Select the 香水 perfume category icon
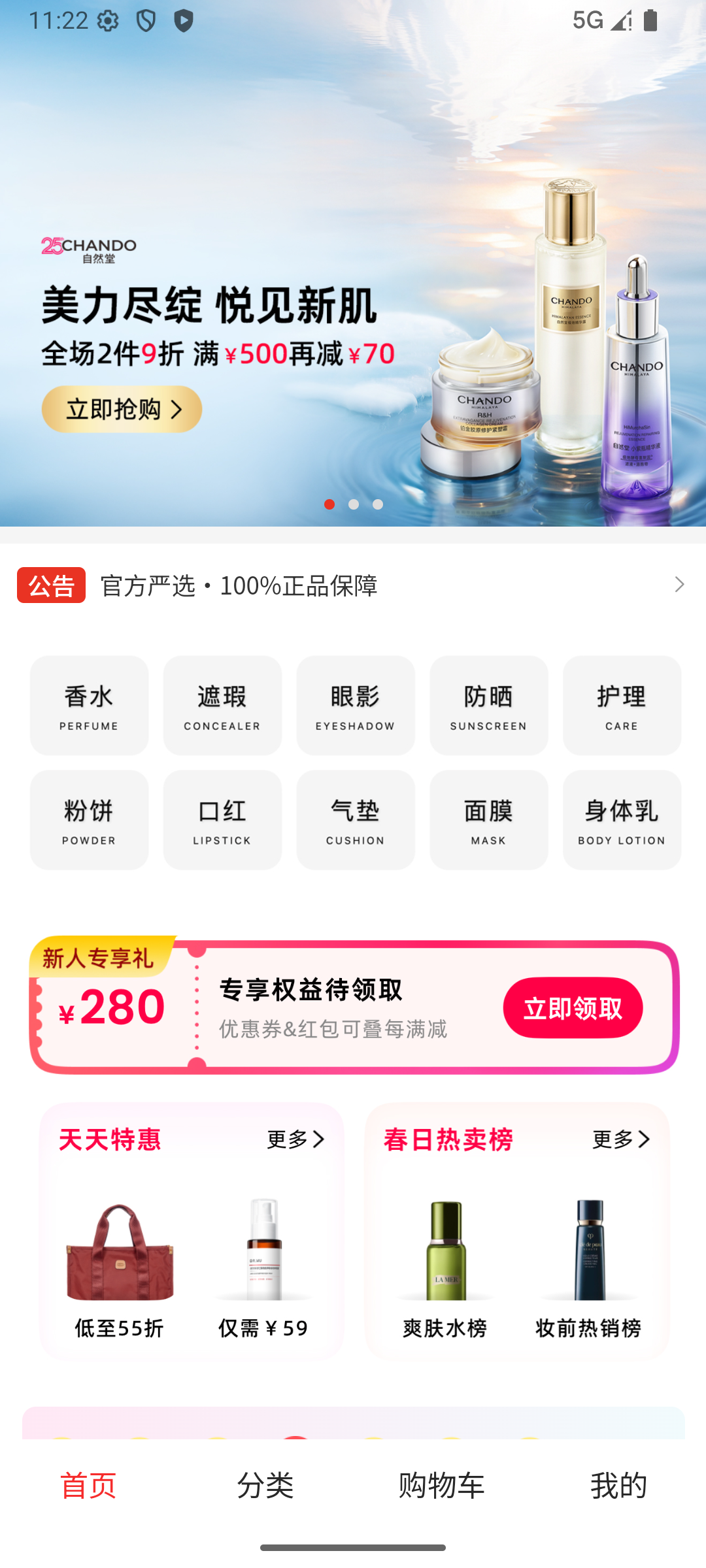The width and height of the screenshot is (706, 1568). 88,706
